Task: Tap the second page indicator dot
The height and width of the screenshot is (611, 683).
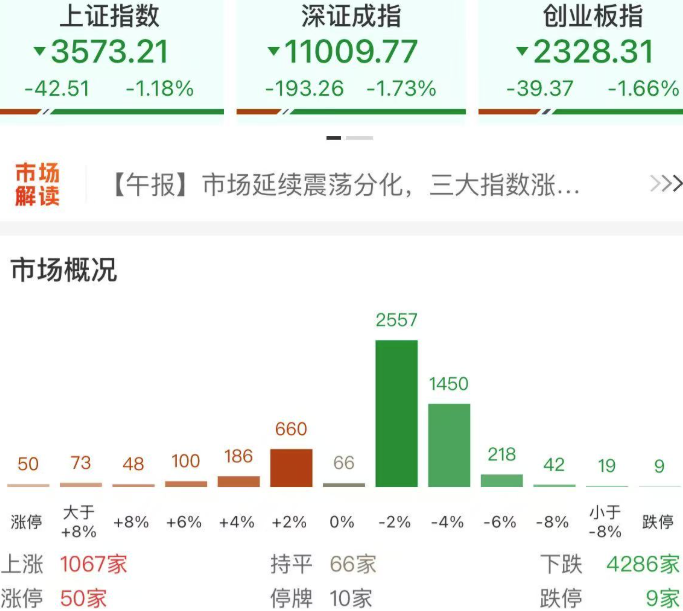Action: tap(359, 138)
